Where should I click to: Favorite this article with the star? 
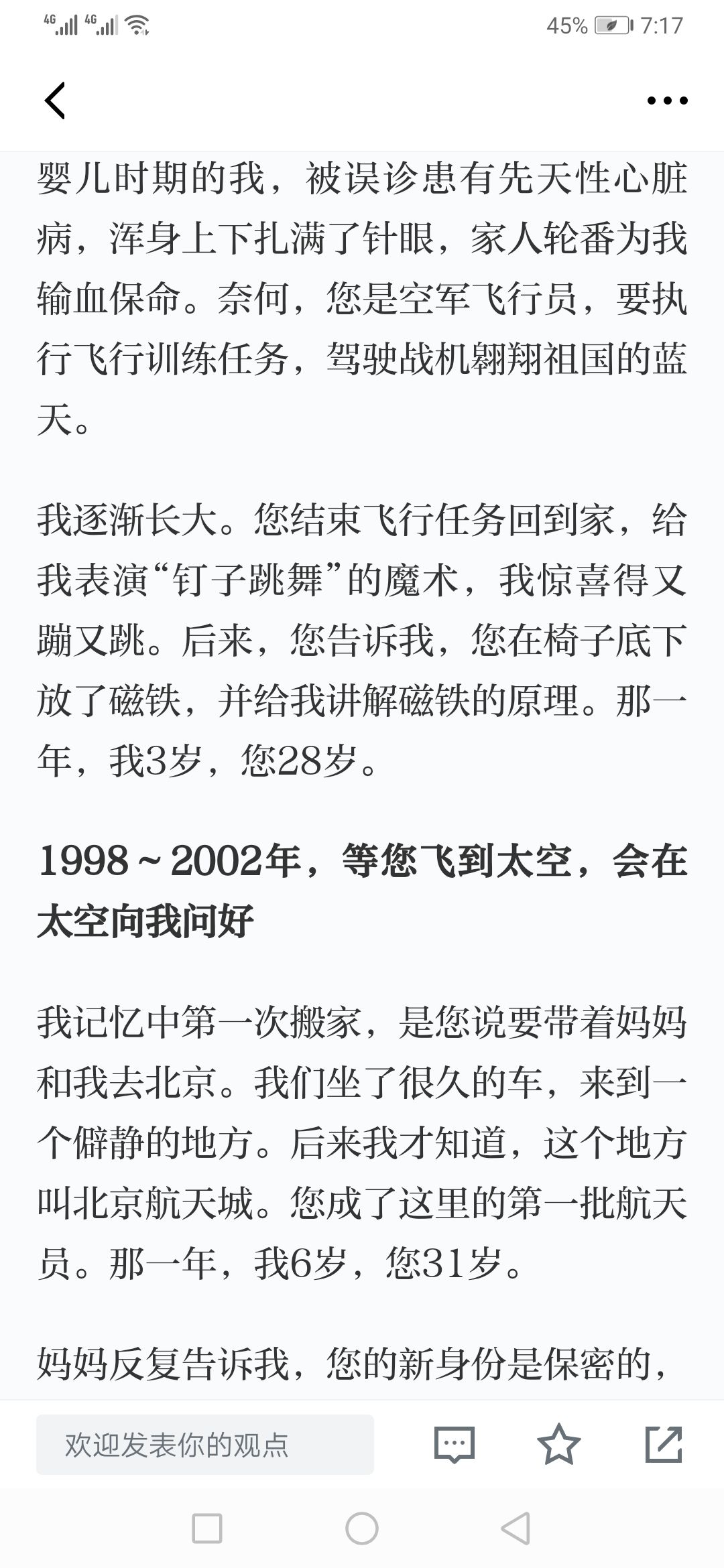click(558, 1444)
